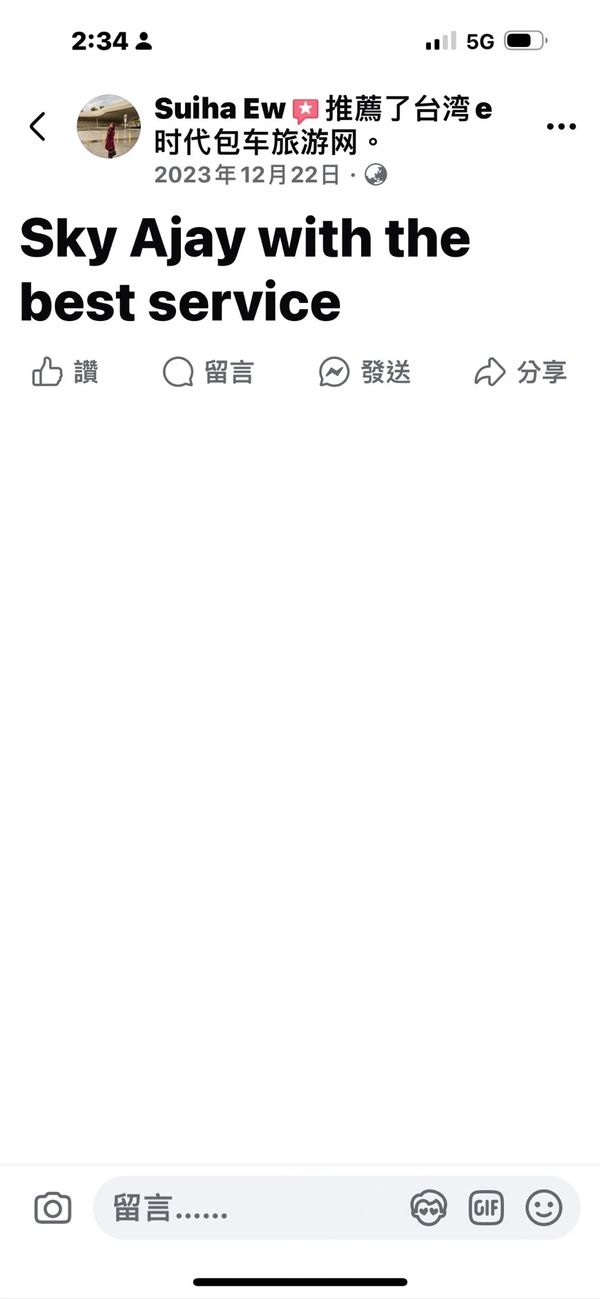Send the post via 發送
Image resolution: width=600 pixels, height=1299 pixels.
click(365, 373)
